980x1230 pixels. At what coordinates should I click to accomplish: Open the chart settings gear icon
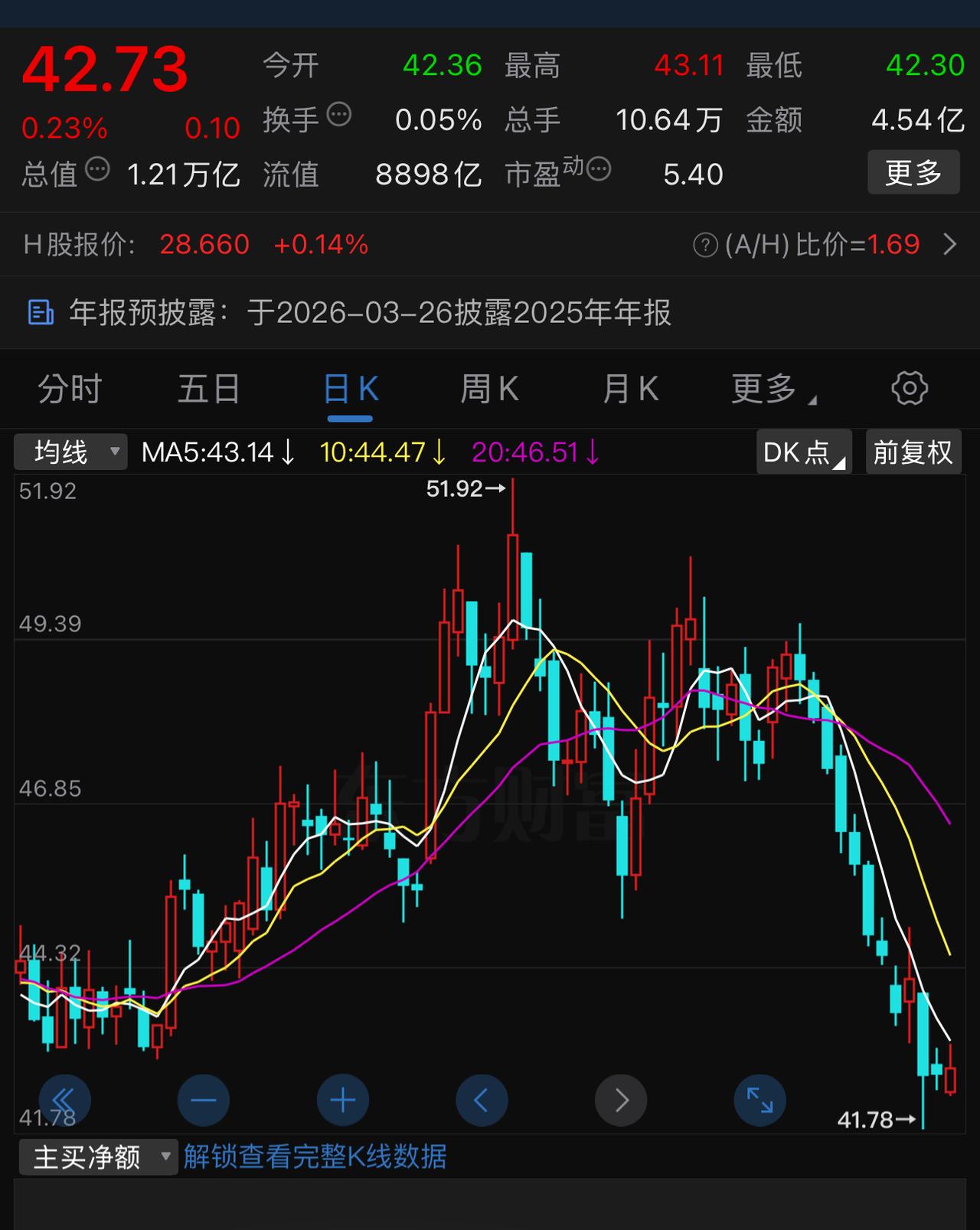pos(910,389)
